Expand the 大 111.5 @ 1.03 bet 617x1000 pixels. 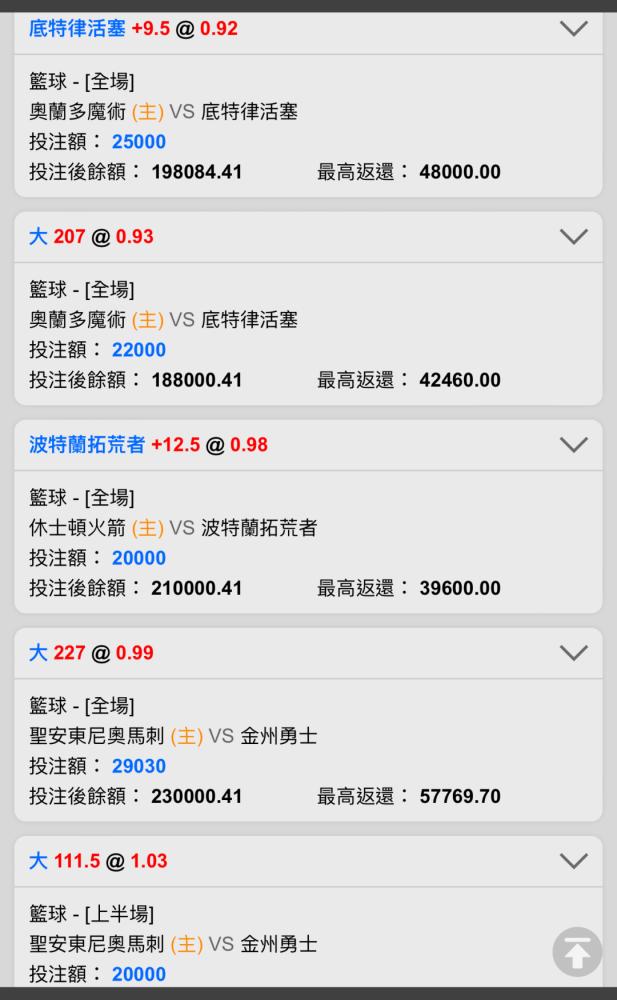[573, 861]
